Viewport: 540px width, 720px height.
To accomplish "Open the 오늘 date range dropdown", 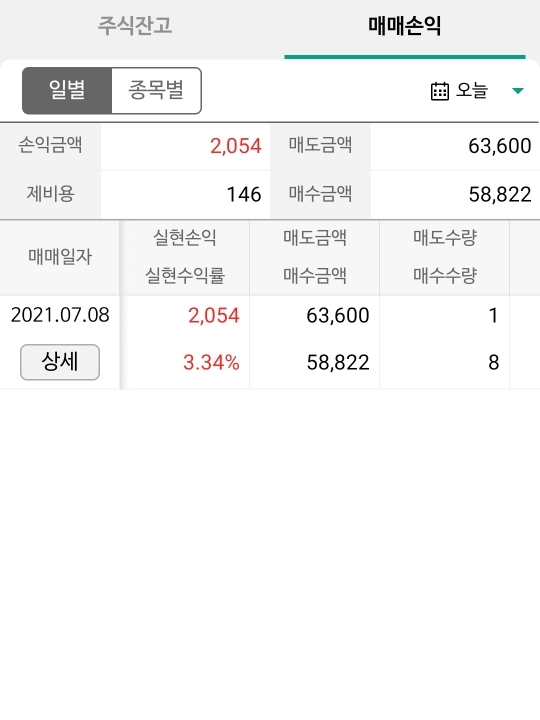I will coord(477,90).
